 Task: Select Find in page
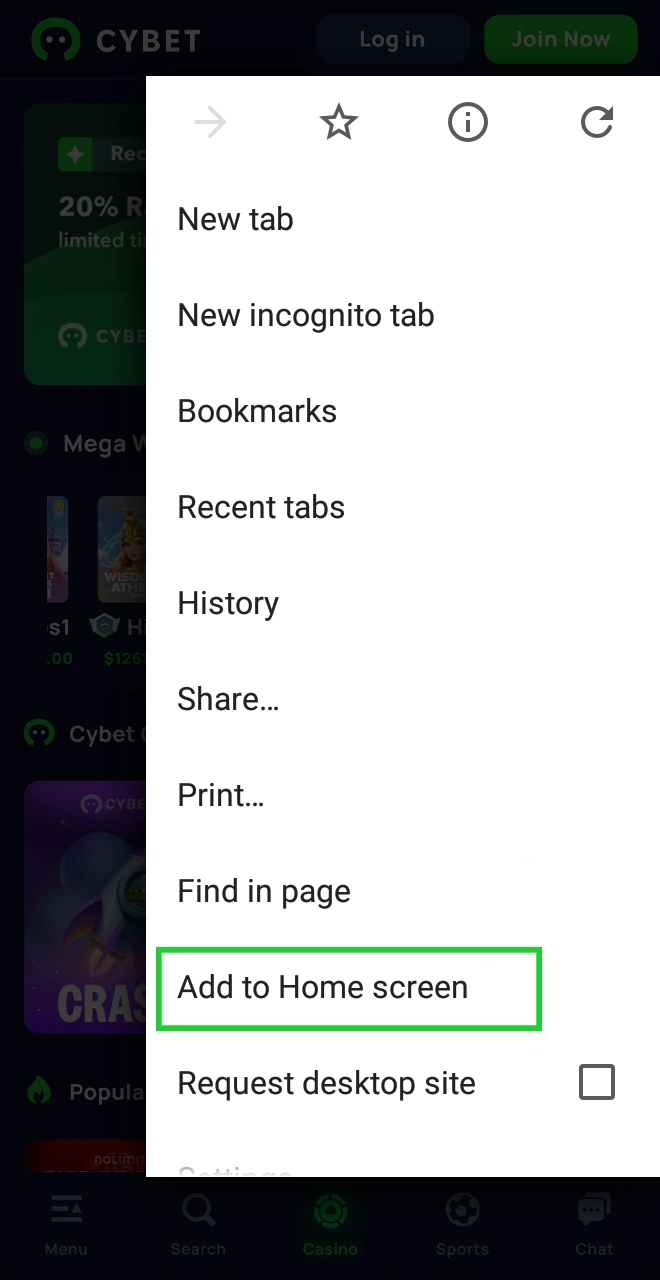click(264, 891)
